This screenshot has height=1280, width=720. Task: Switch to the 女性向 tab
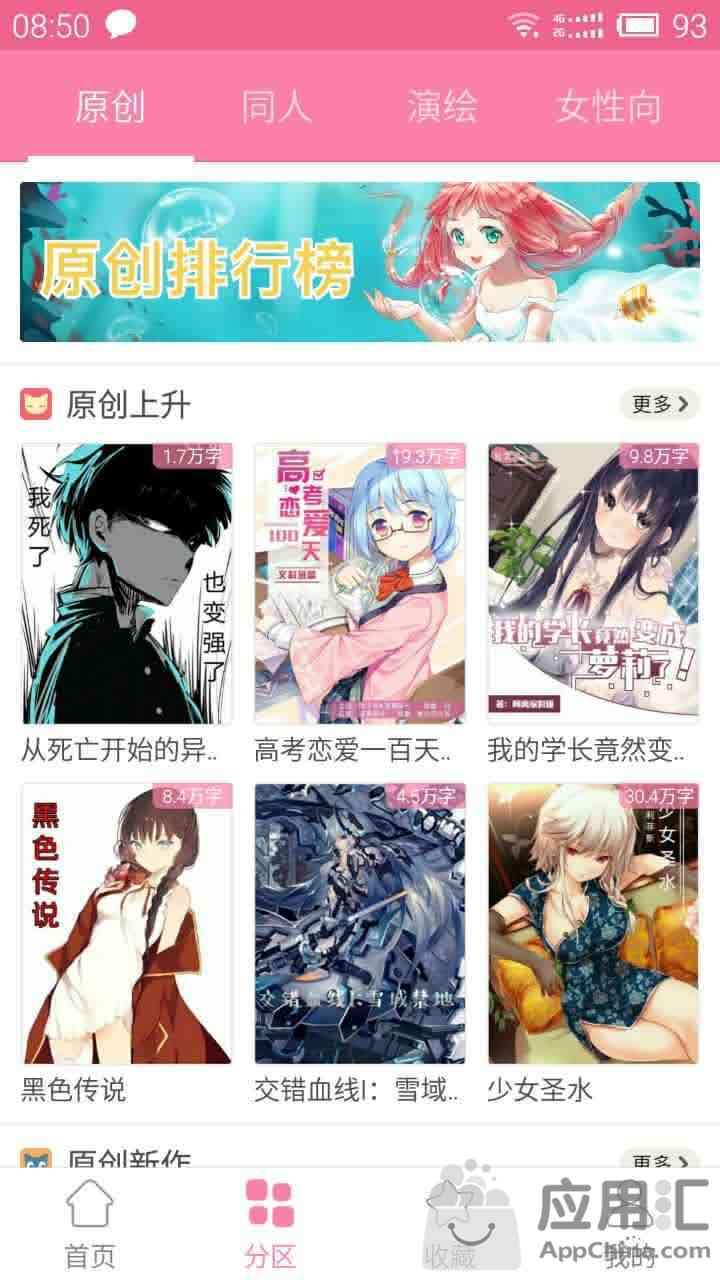point(609,107)
